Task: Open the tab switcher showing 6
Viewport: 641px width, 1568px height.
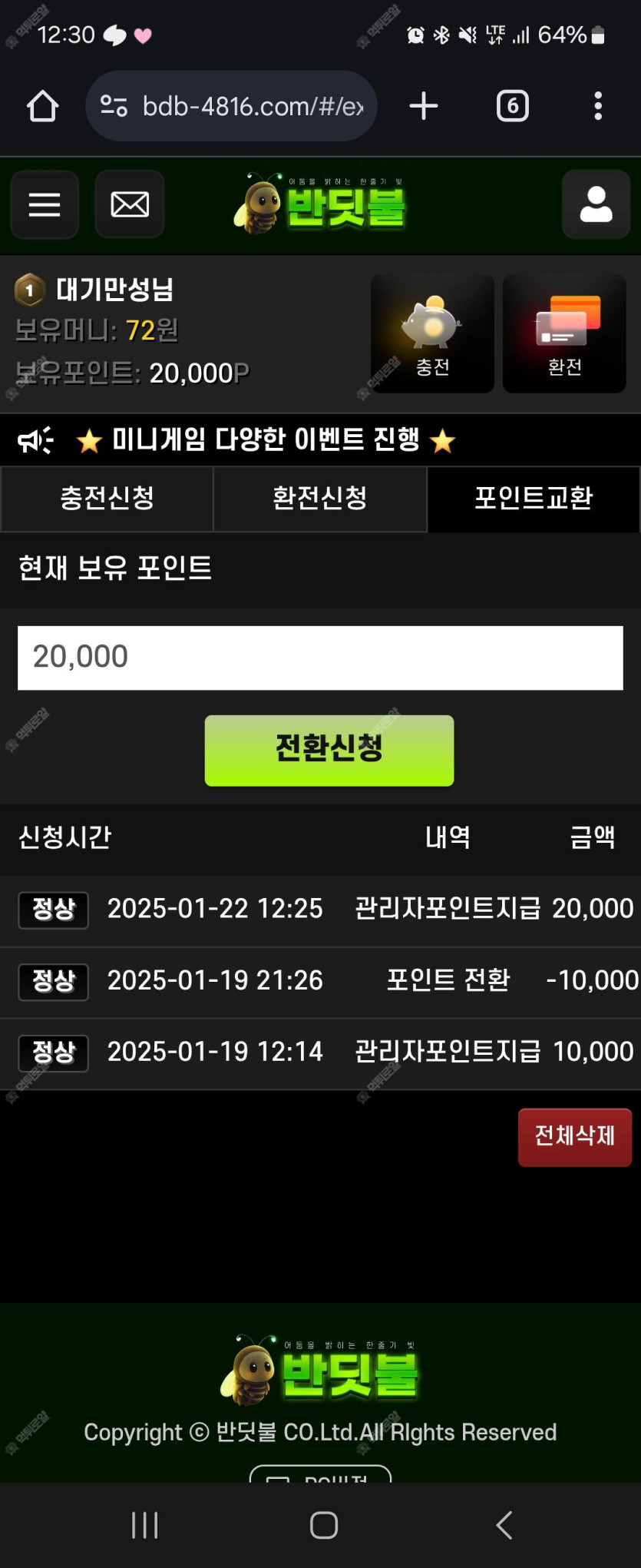Action: tap(512, 106)
